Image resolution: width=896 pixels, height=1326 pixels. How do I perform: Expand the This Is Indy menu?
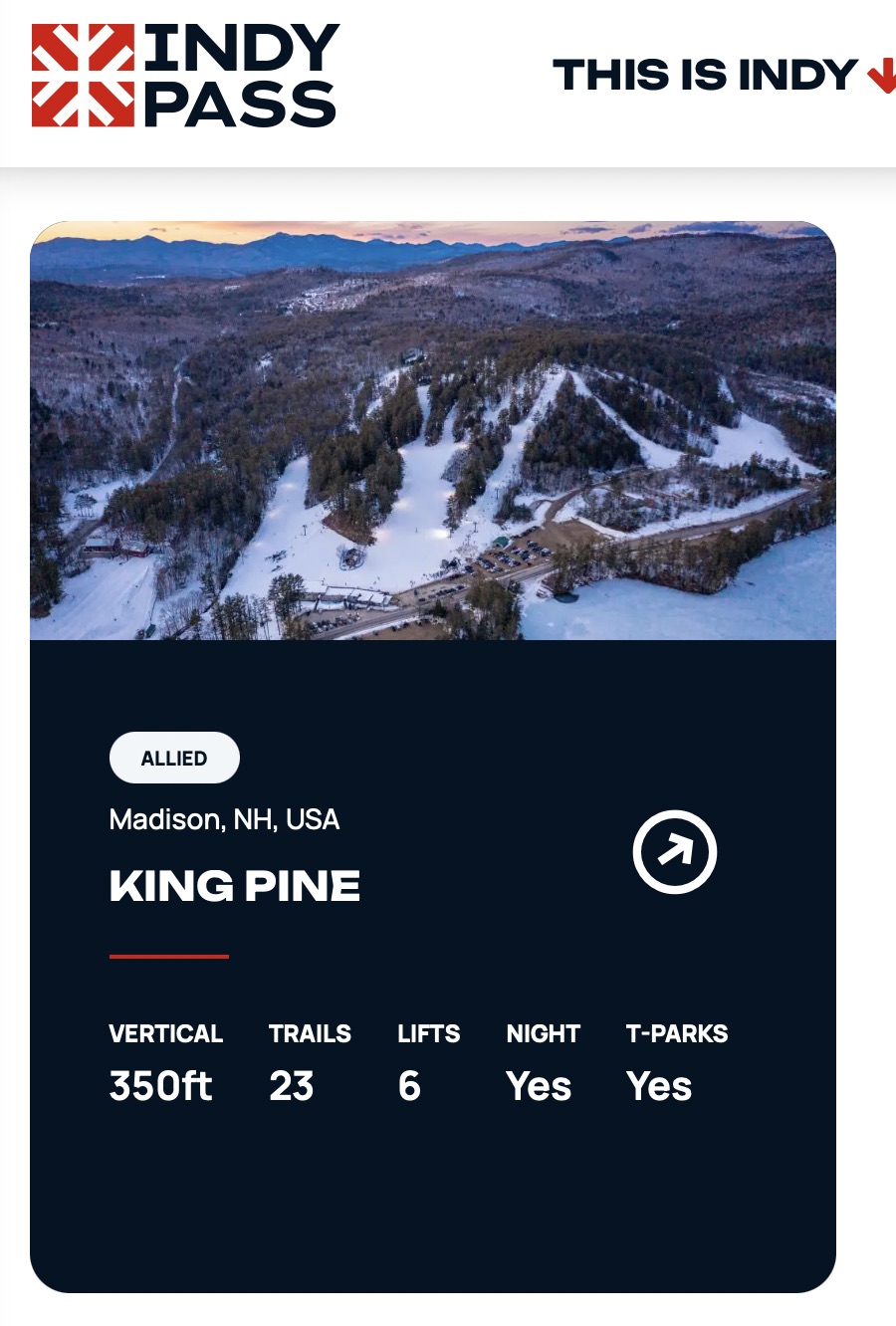(717, 76)
